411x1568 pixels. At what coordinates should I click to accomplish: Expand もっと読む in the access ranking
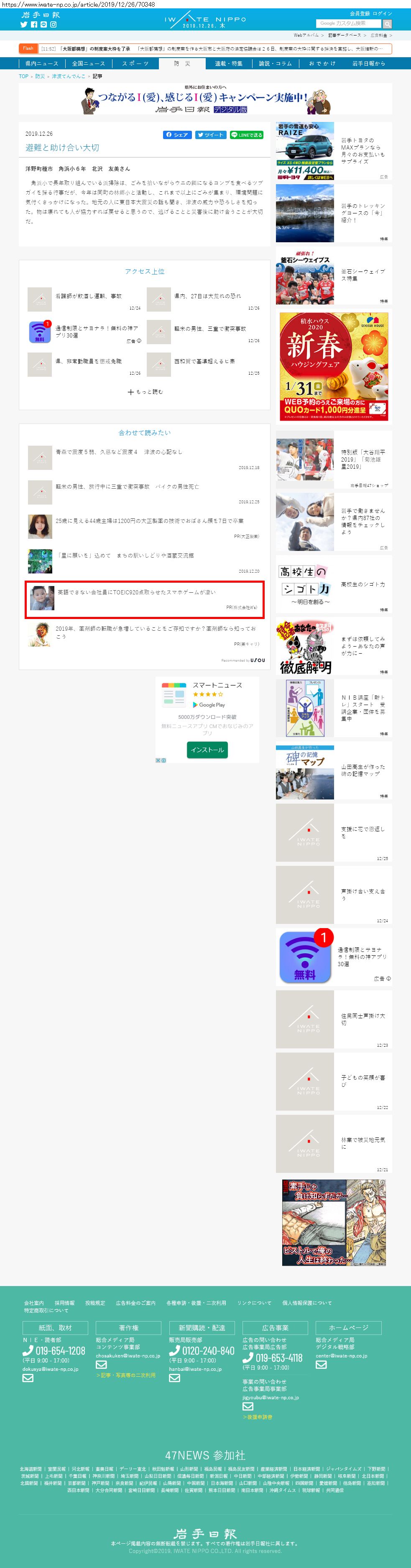145,391
